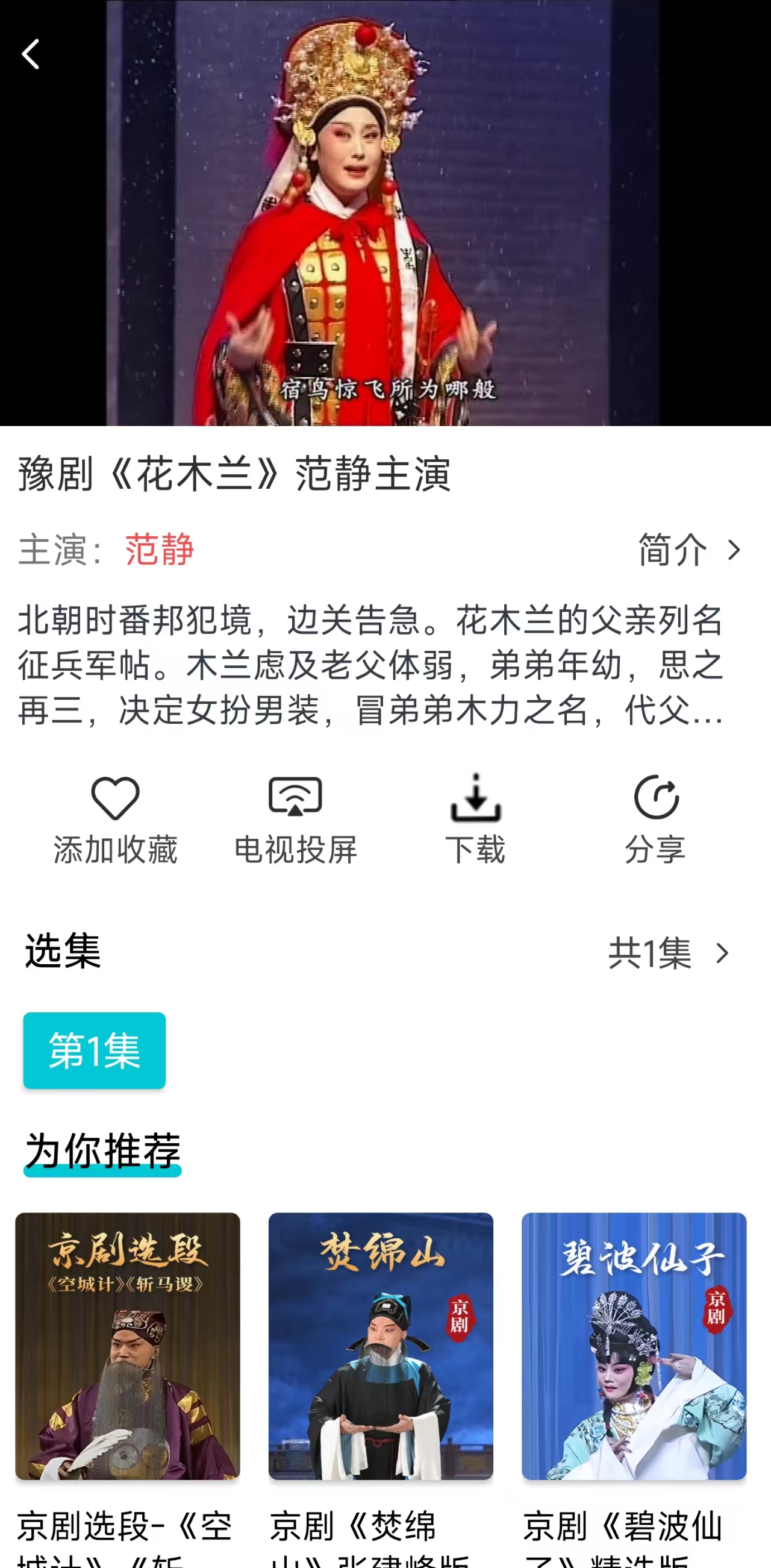771x1568 pixels.
Task: Download this video via 下载
Action: coord(475,819)
